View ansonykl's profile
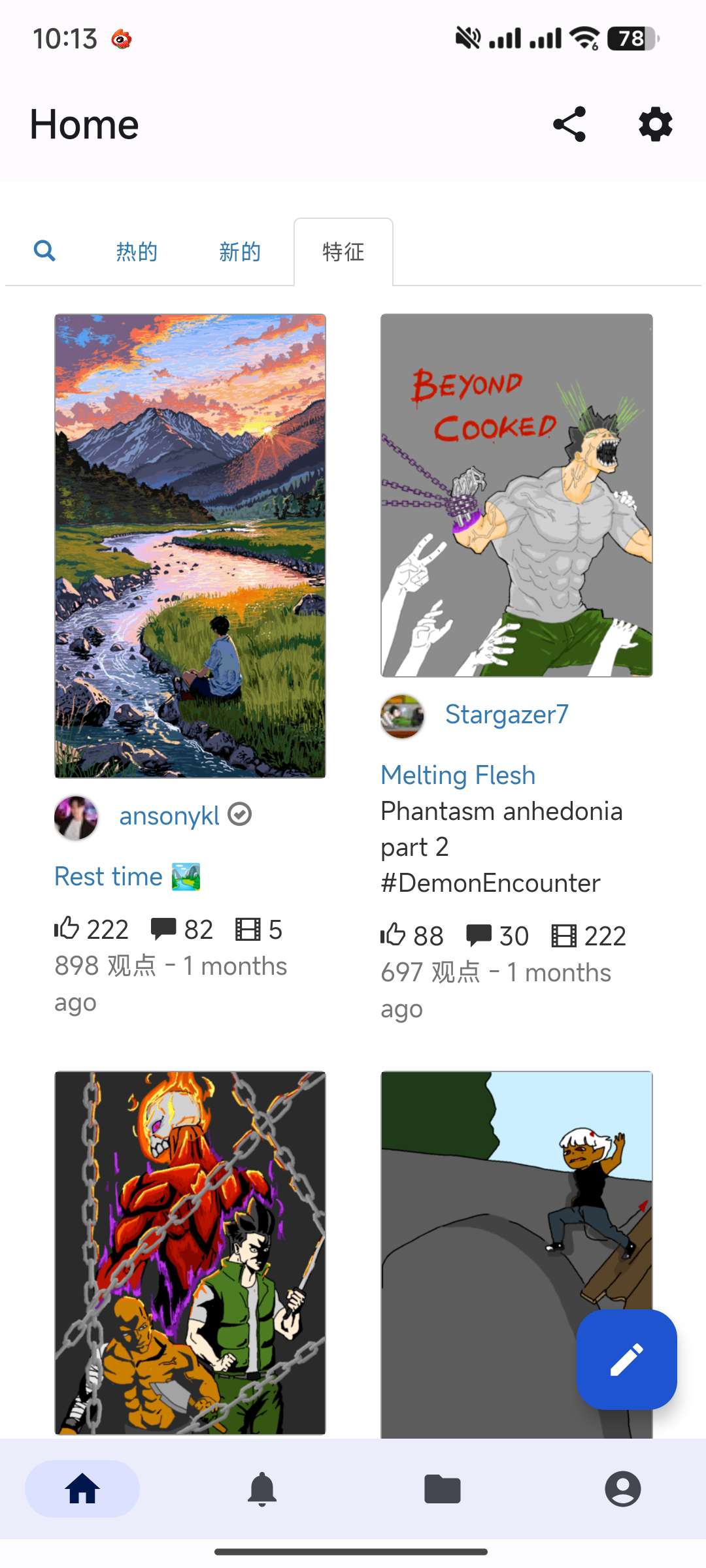706x1568 pixels. (169, 816)
